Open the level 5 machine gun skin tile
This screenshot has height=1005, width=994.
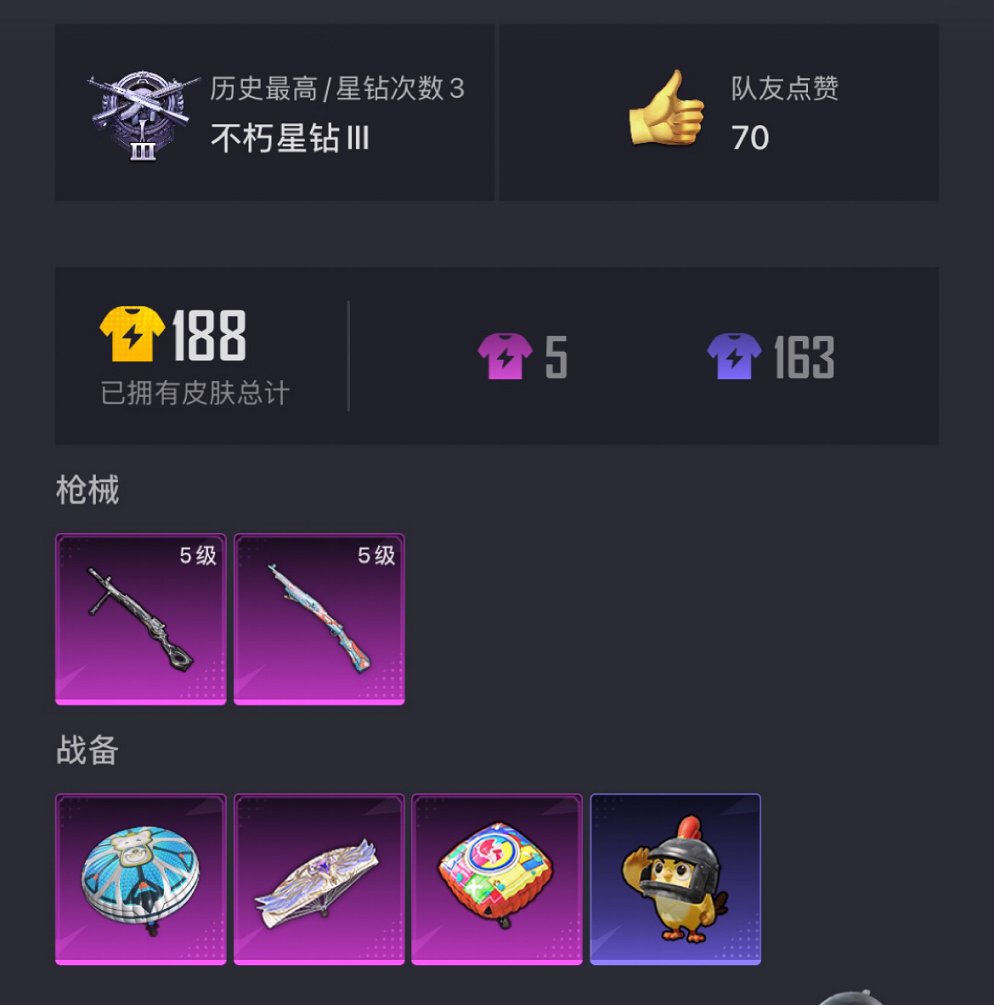tap(140, 619)
